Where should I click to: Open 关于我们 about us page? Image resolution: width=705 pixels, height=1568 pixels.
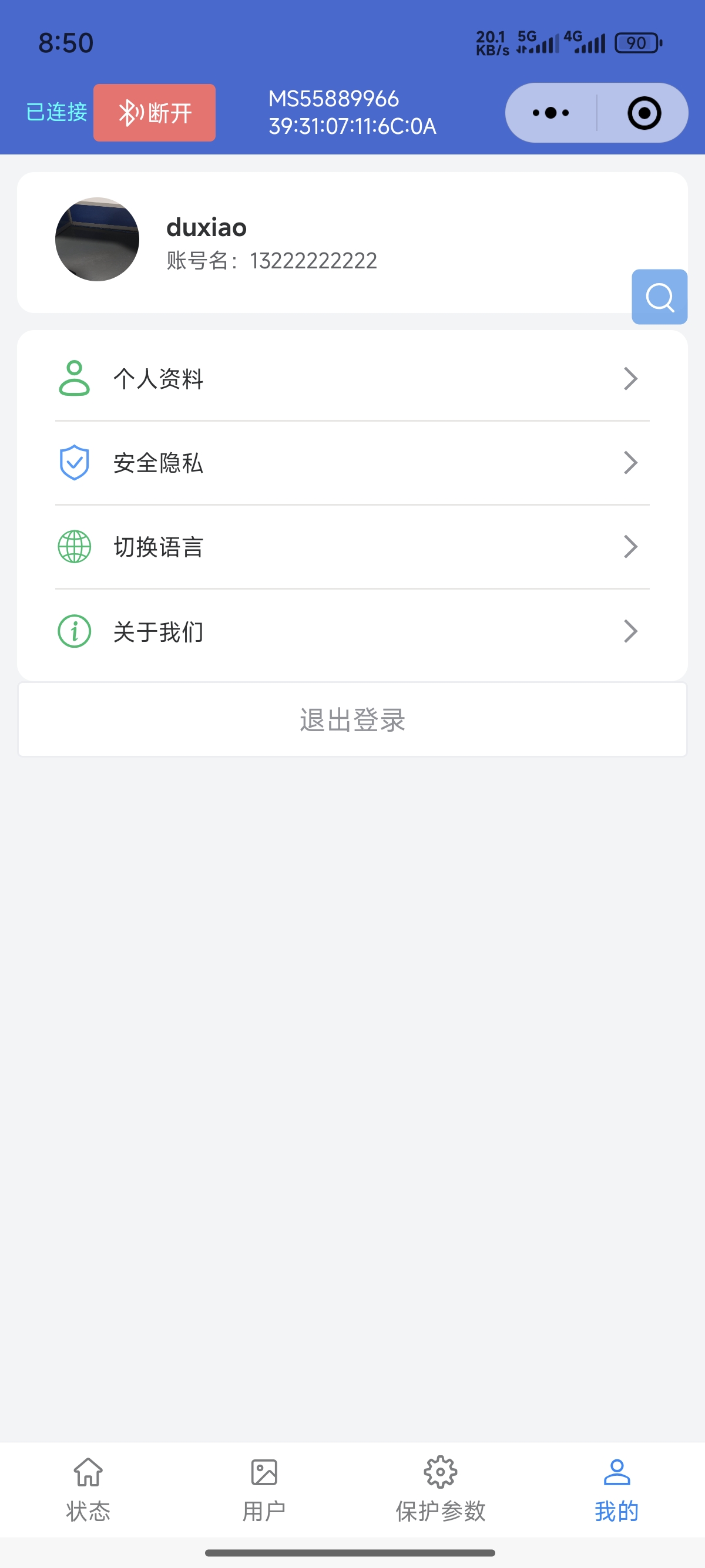[352, 631]
